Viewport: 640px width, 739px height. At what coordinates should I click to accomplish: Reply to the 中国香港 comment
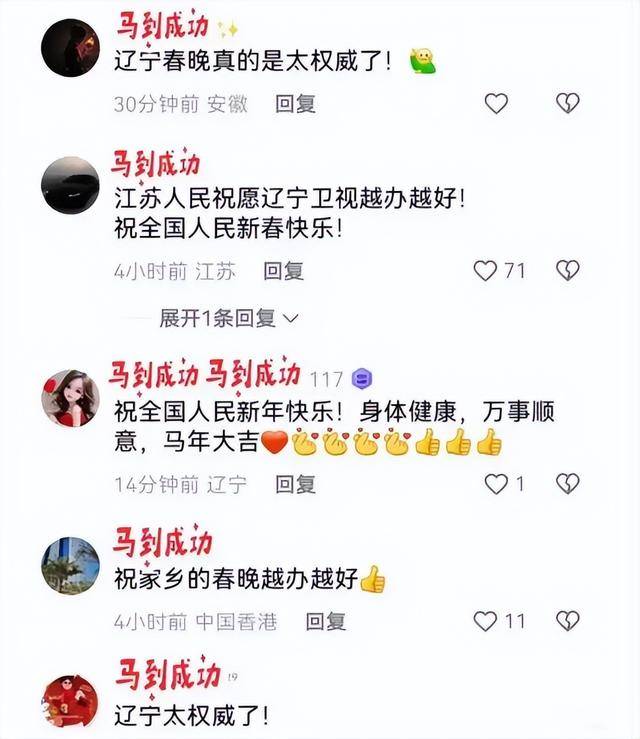pos(325,621)
